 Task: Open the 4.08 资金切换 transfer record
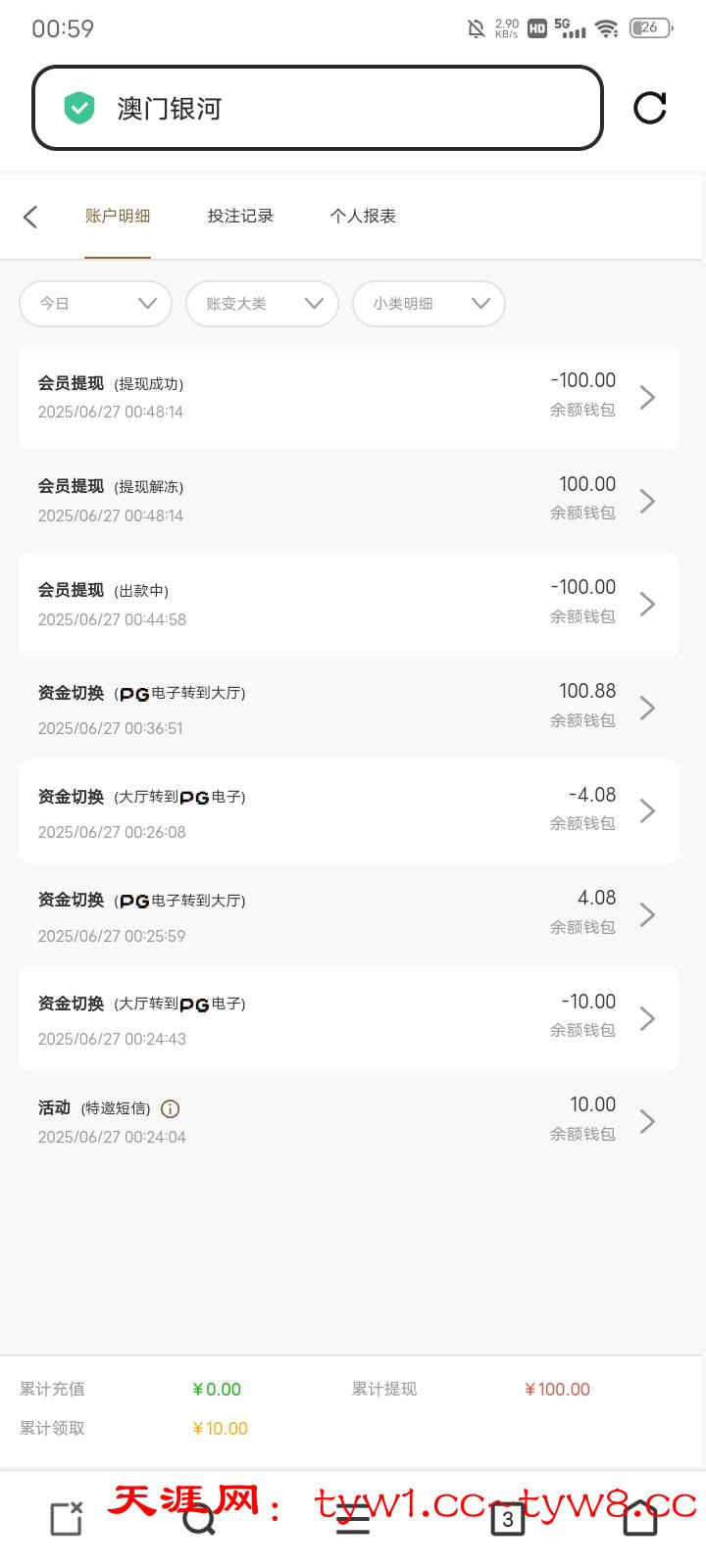tap(348, 914)
